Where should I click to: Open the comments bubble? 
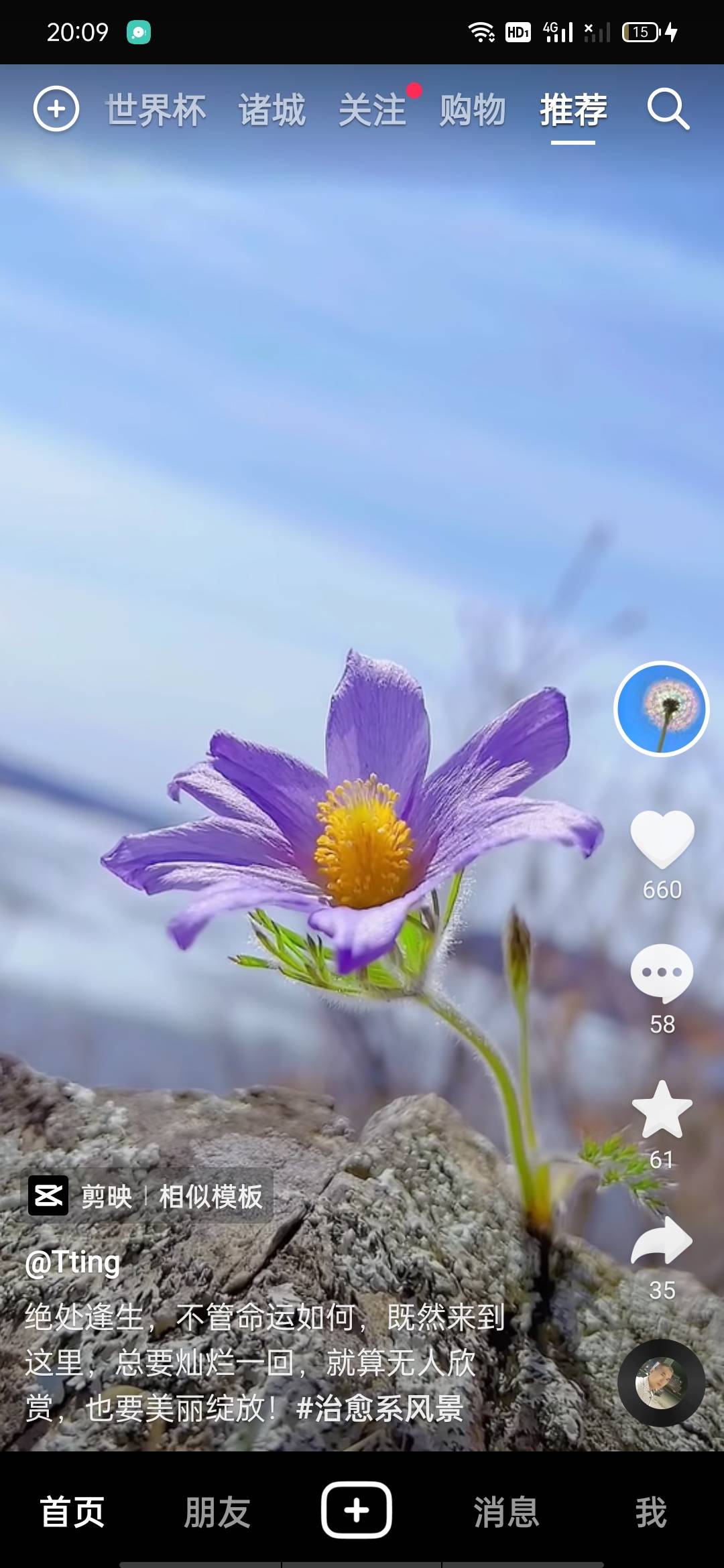pyautogui.click(x=662, y=973)
